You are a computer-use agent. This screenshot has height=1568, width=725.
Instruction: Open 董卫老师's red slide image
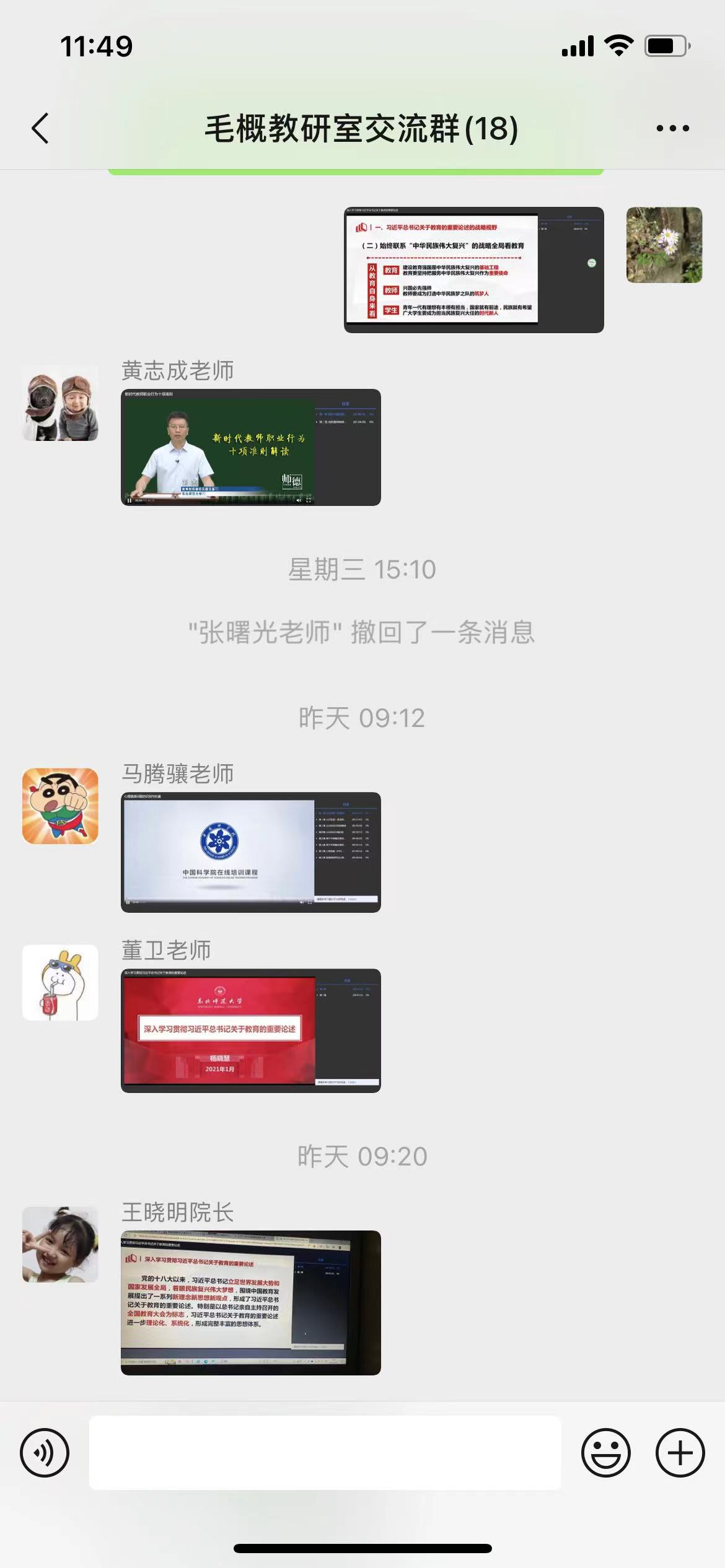250,1030
